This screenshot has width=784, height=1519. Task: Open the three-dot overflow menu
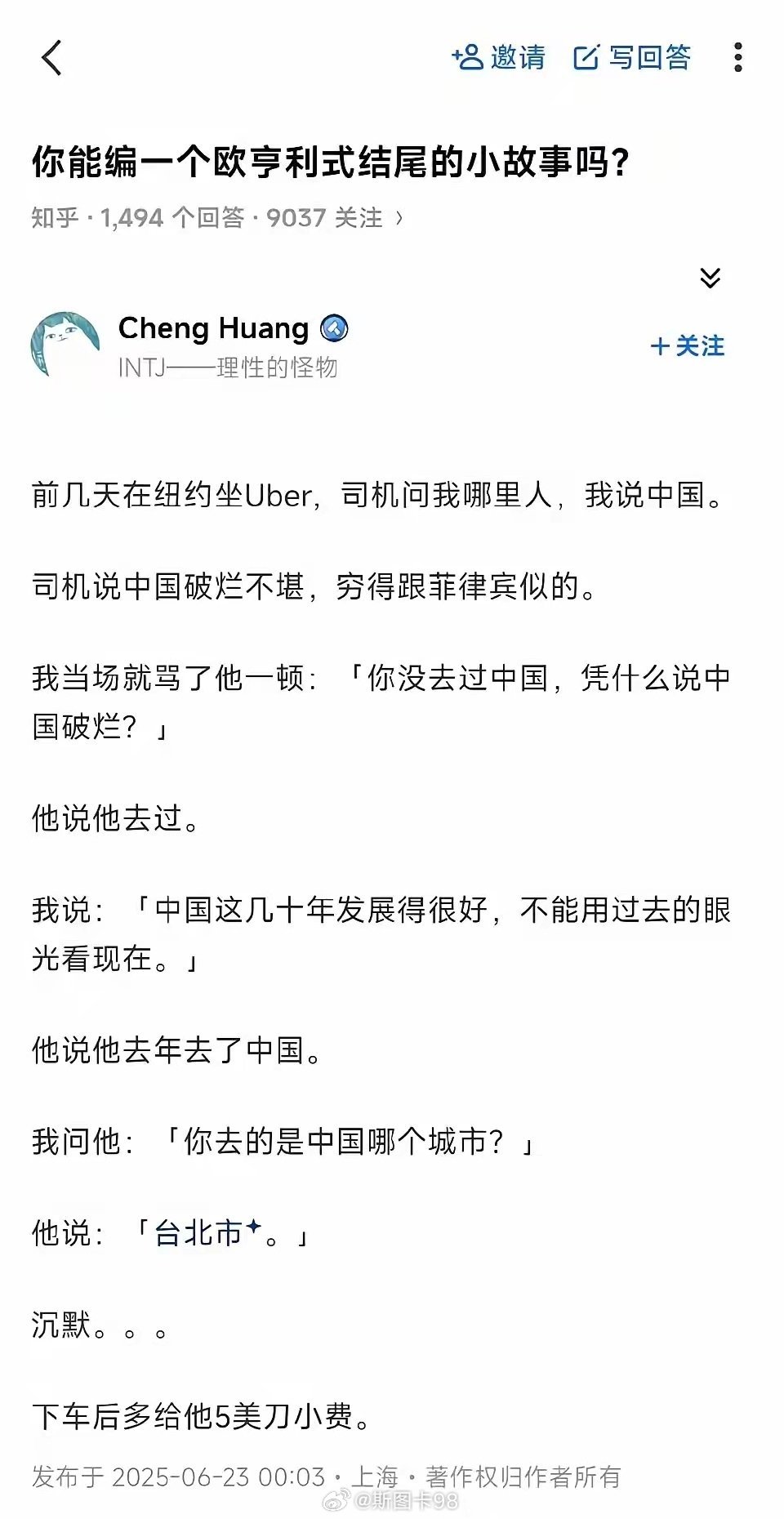(737, 57)
